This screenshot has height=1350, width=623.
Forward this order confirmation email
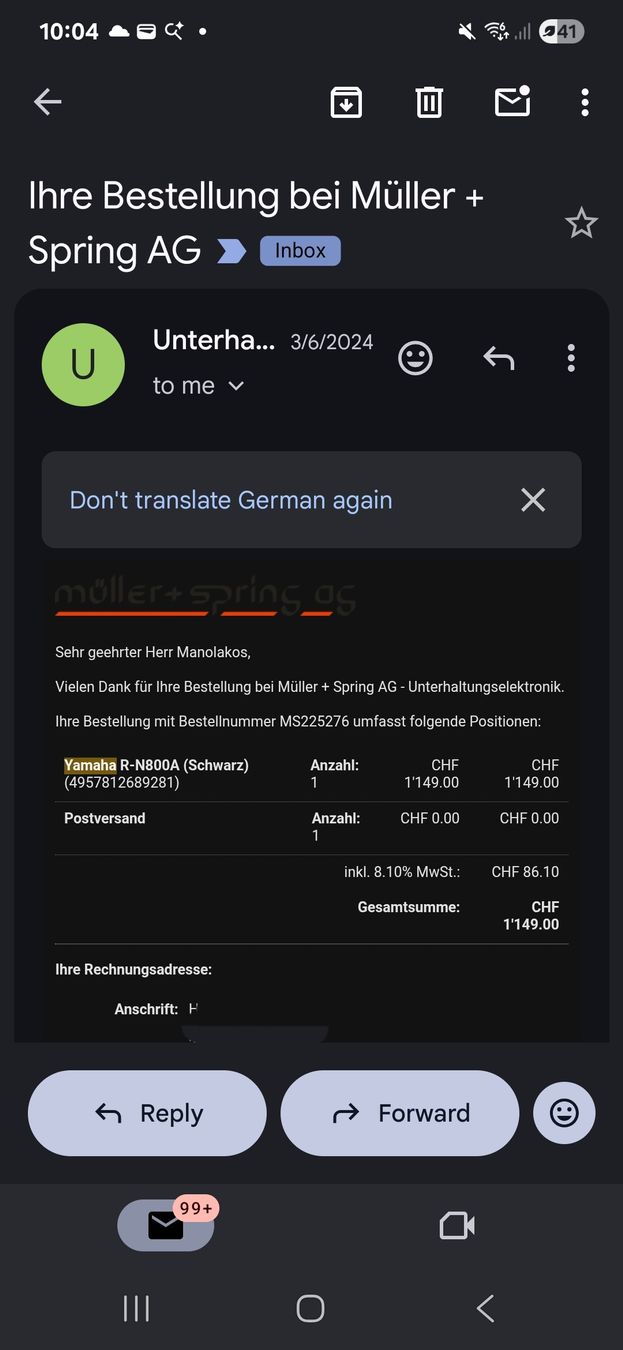tap(400, 1113)
